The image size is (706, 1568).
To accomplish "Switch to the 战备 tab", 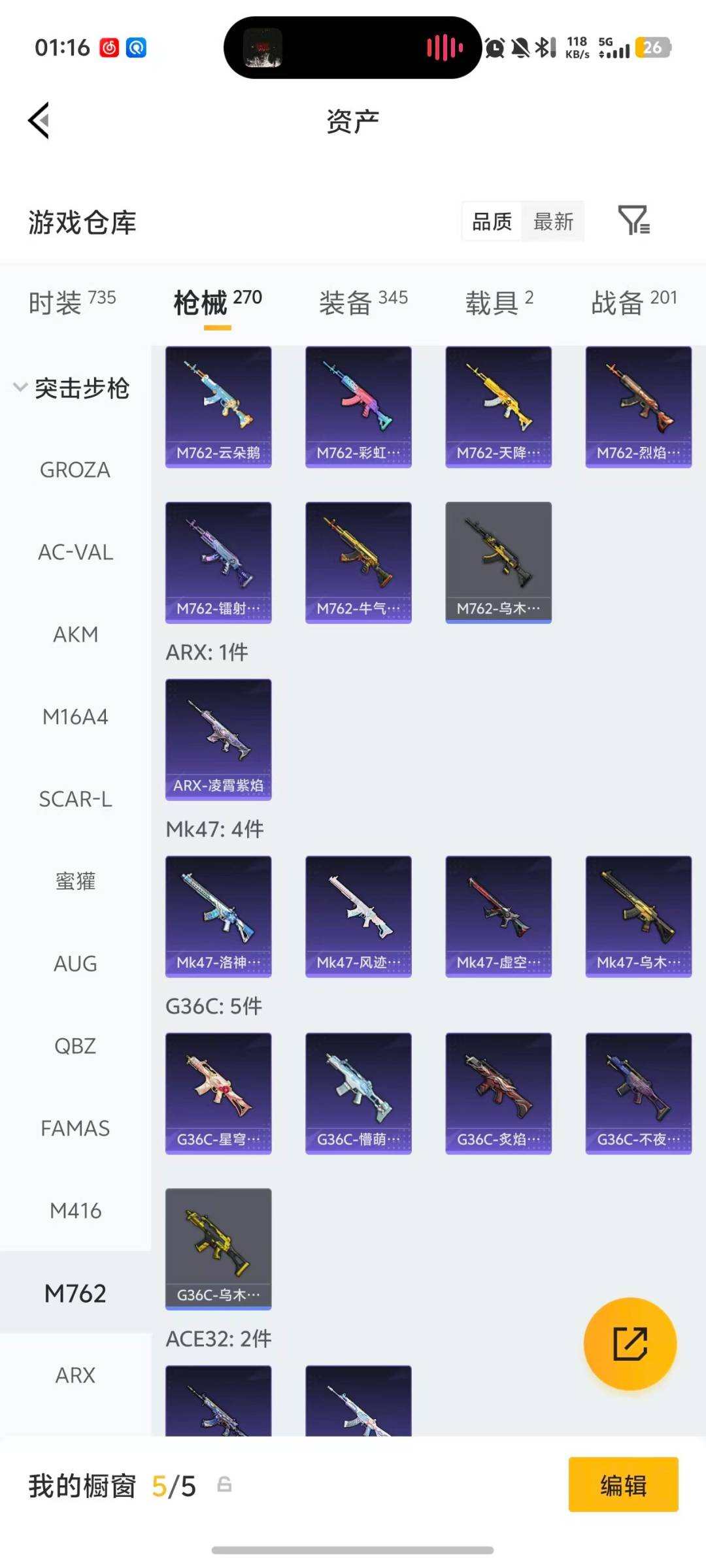I will [x=633, y=302].
